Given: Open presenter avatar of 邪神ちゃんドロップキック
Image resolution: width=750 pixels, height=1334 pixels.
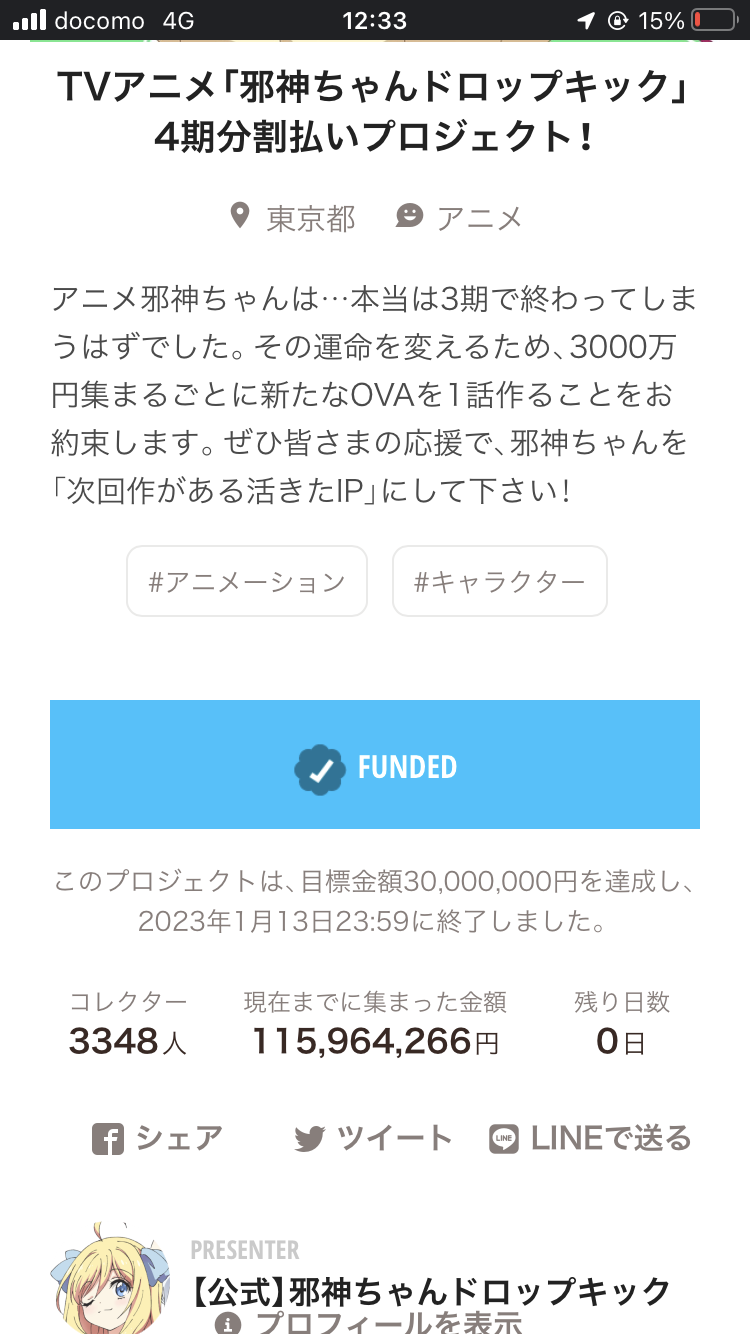Looking at the screenshot, I should [109, 1280].
